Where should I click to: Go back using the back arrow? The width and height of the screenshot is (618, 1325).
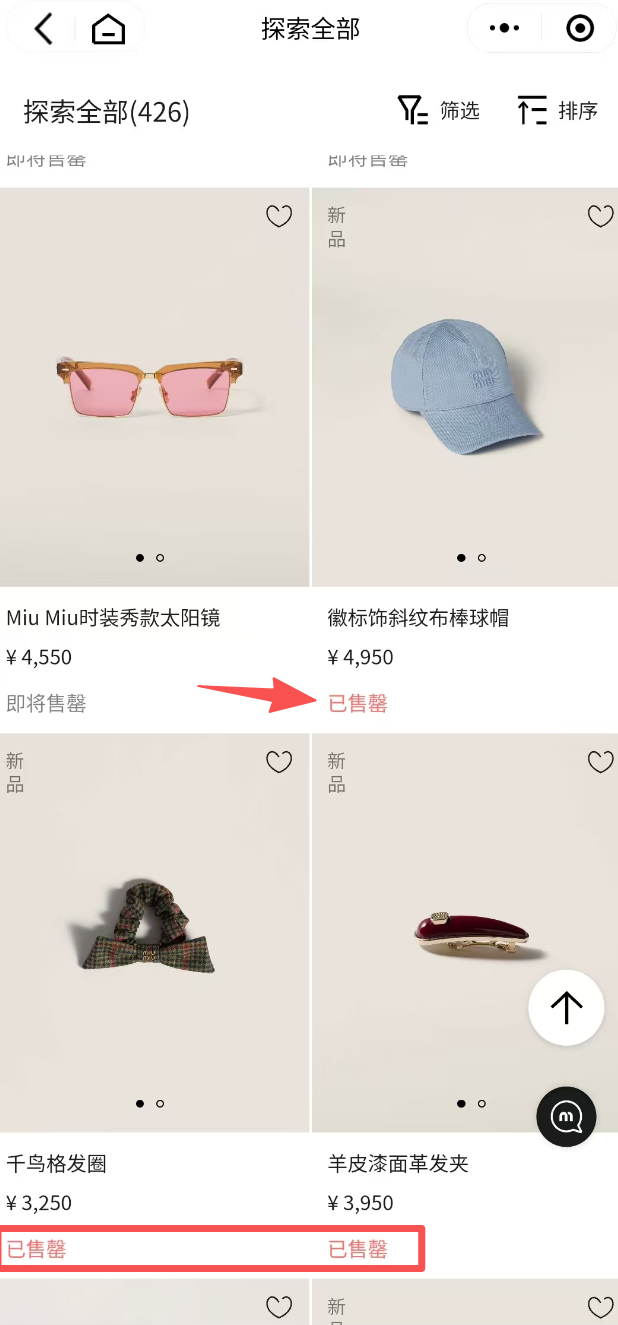pos(43,29)
